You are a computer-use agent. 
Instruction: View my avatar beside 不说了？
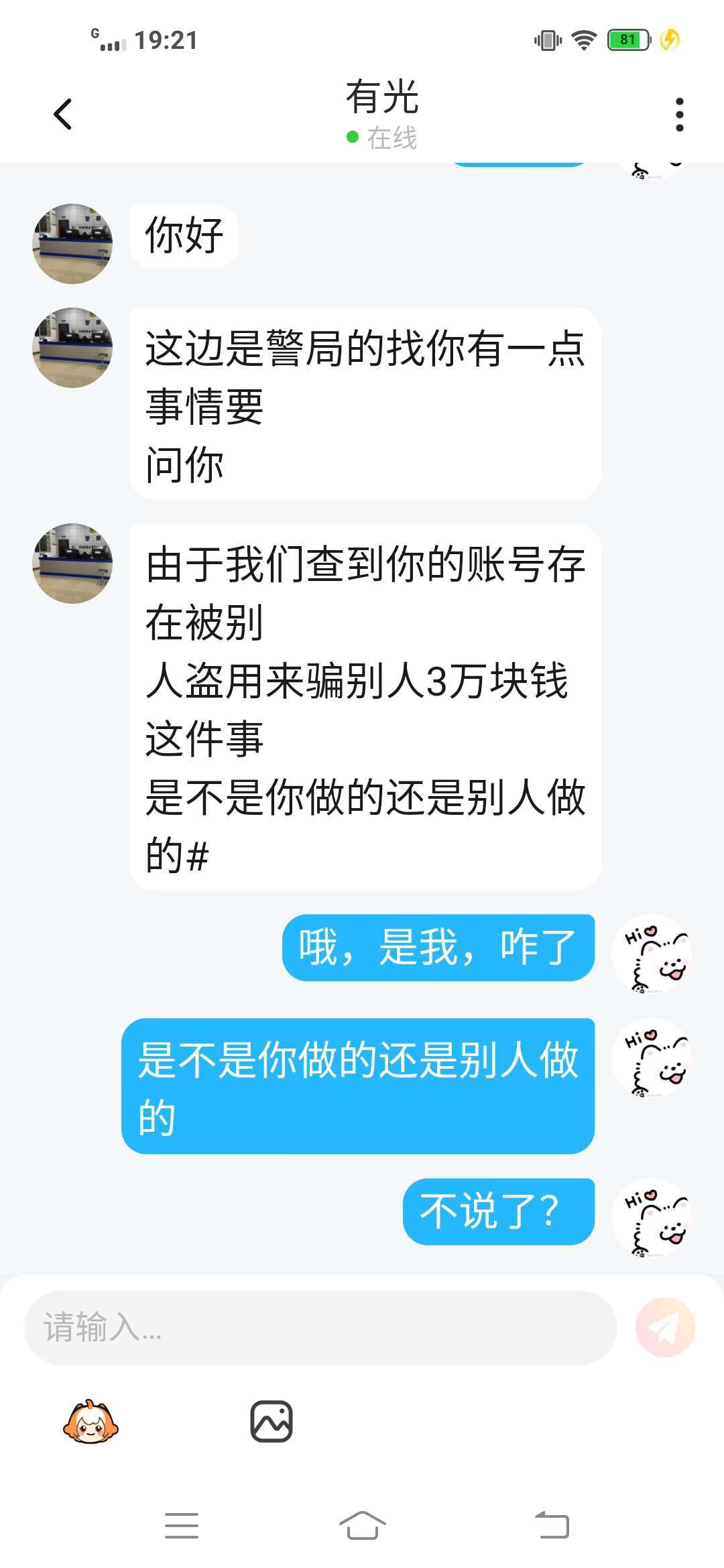tap(651, 1218)
